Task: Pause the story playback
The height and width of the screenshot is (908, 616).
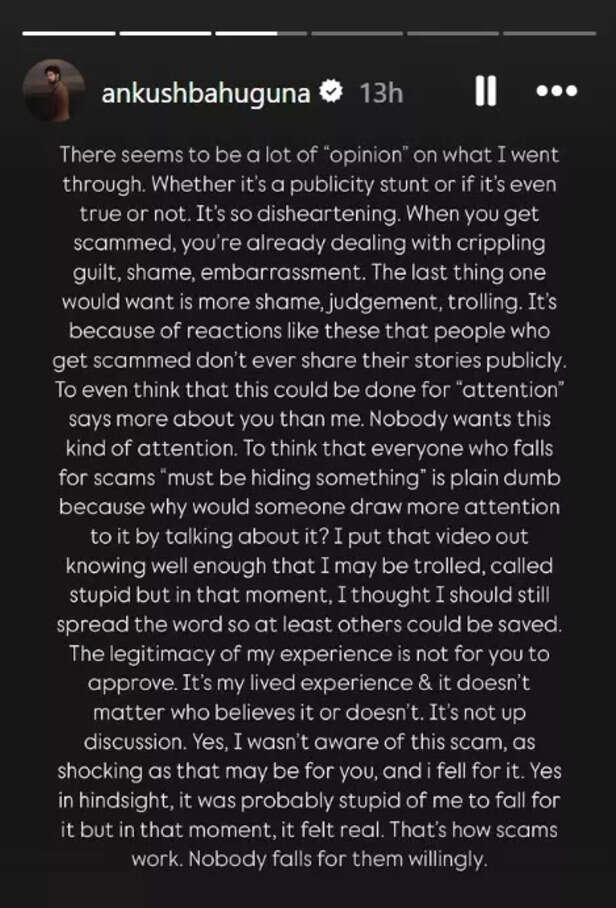Action: click(485, 91)
